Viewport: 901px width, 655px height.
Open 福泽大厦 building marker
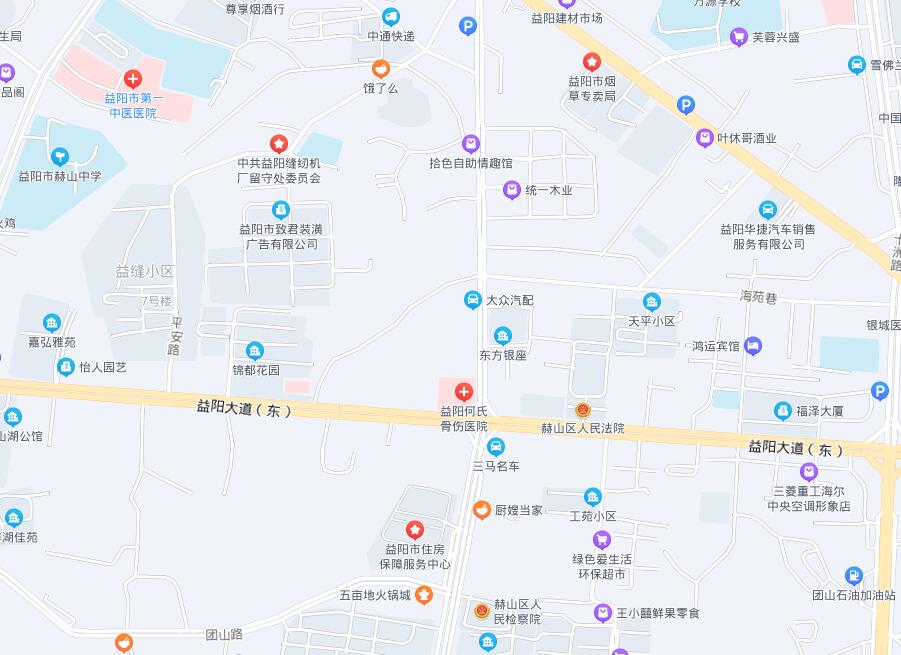point(782,410)
